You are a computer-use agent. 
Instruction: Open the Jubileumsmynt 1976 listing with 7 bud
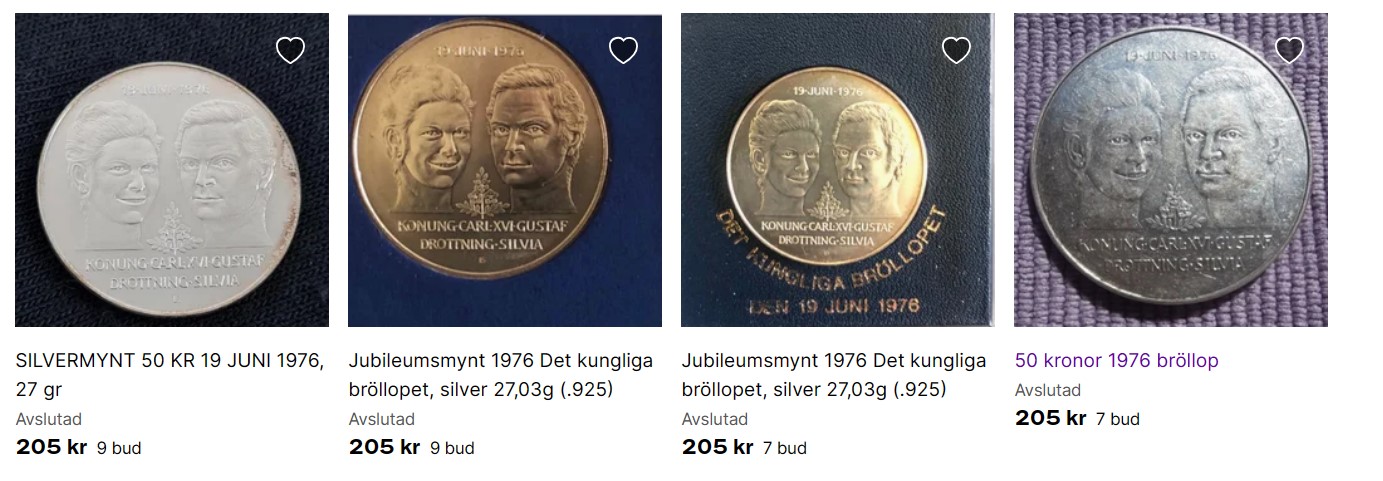coord(833,361)
